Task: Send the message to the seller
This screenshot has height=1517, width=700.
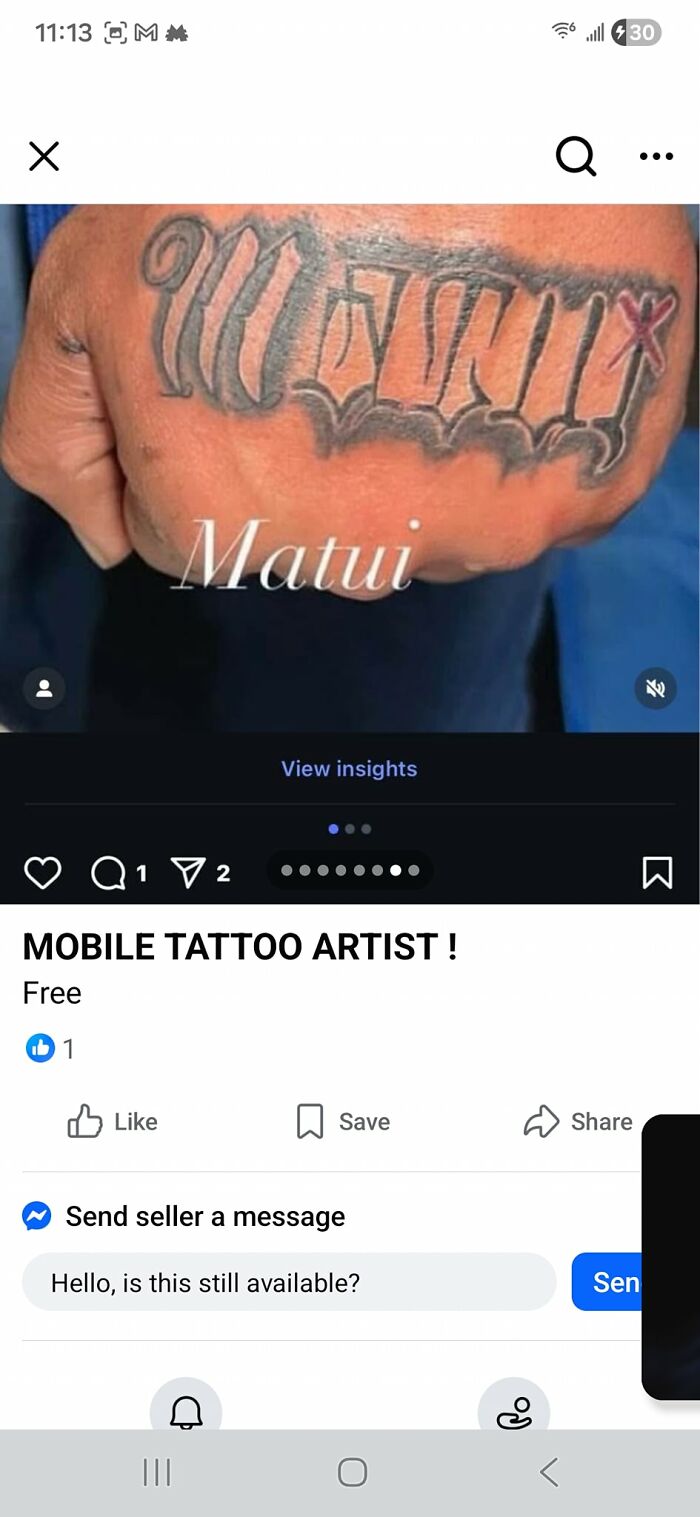Action: (x=606, y=1282)
